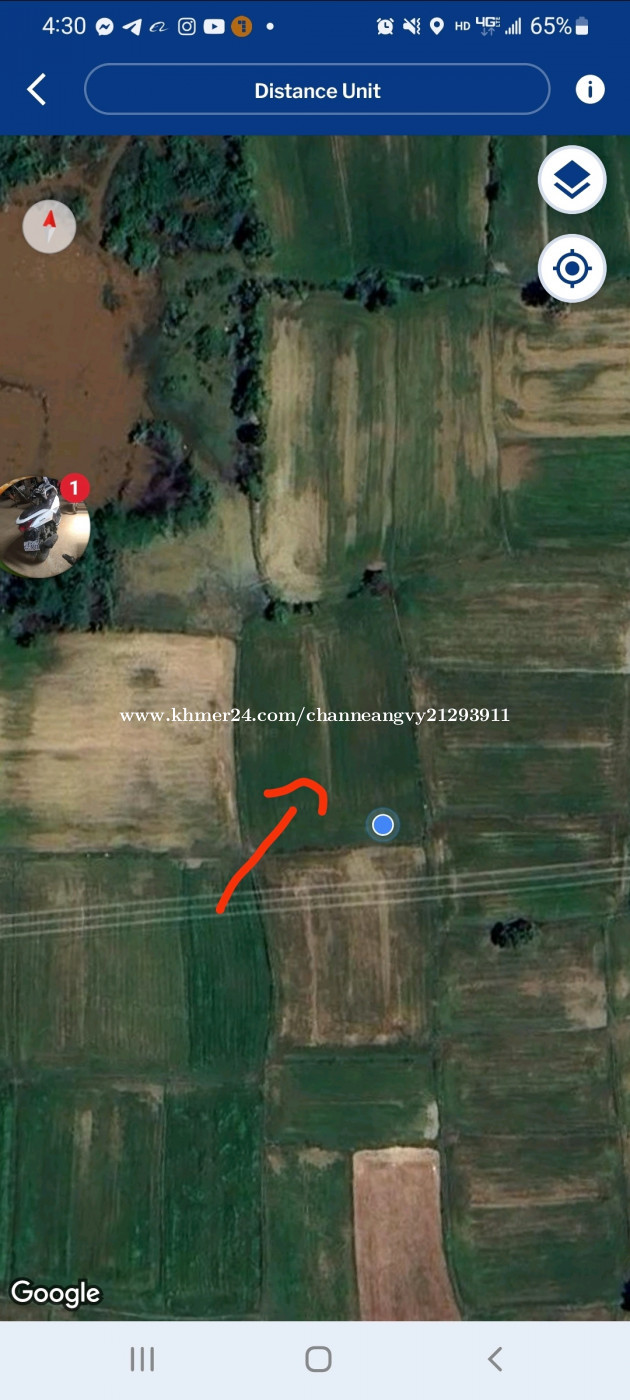Viewport: 630px width, 1400px height.
Task: Tap the compass to reset north
Action: pyautogui.click(x=49, y=226)
